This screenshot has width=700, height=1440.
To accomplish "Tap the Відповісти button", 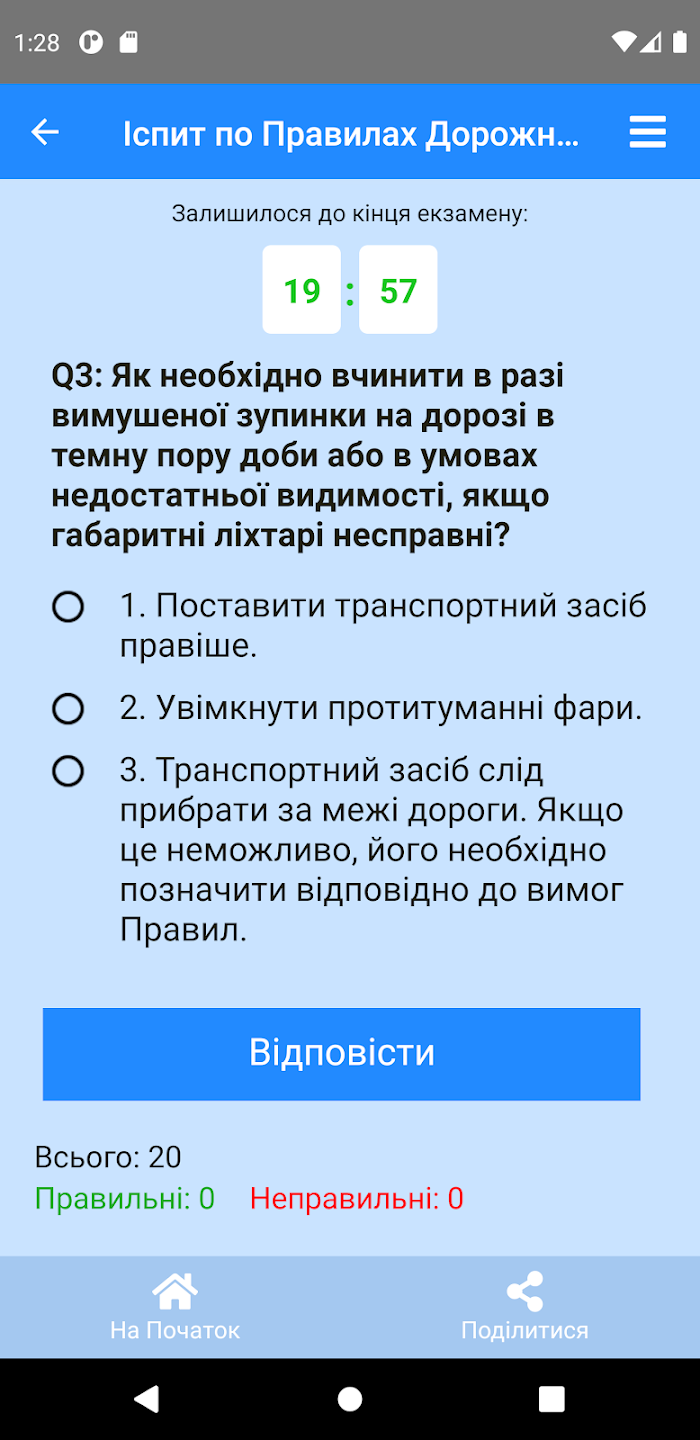I will 341,1053.
